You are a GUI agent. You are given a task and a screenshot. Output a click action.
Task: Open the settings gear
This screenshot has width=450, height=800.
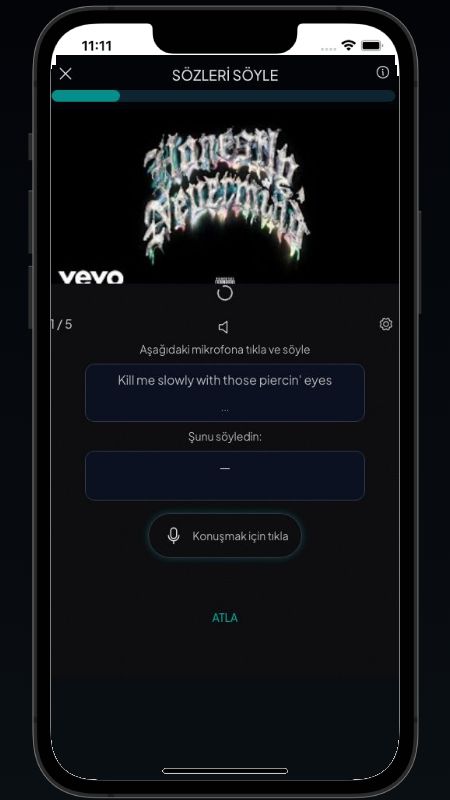point(386,324)
